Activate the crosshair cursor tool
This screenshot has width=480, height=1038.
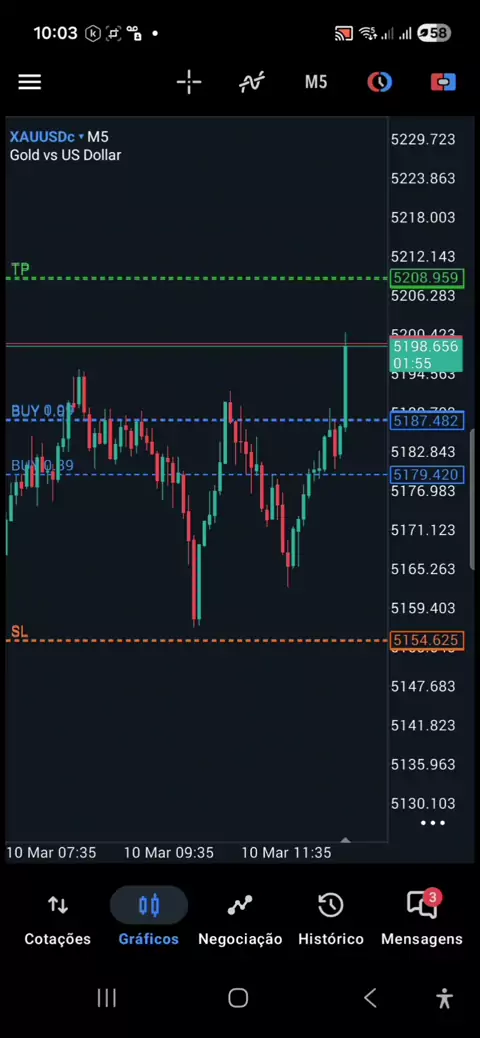[x=189, y=82]
